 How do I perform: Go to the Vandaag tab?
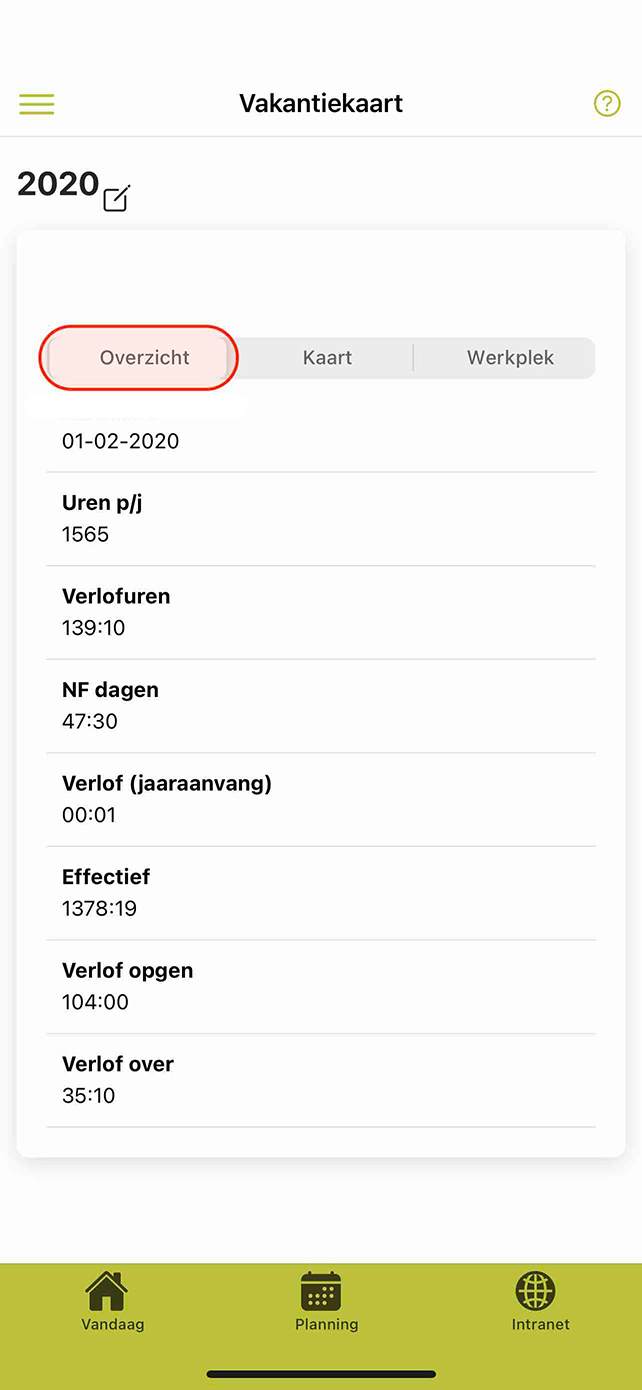113,1302
